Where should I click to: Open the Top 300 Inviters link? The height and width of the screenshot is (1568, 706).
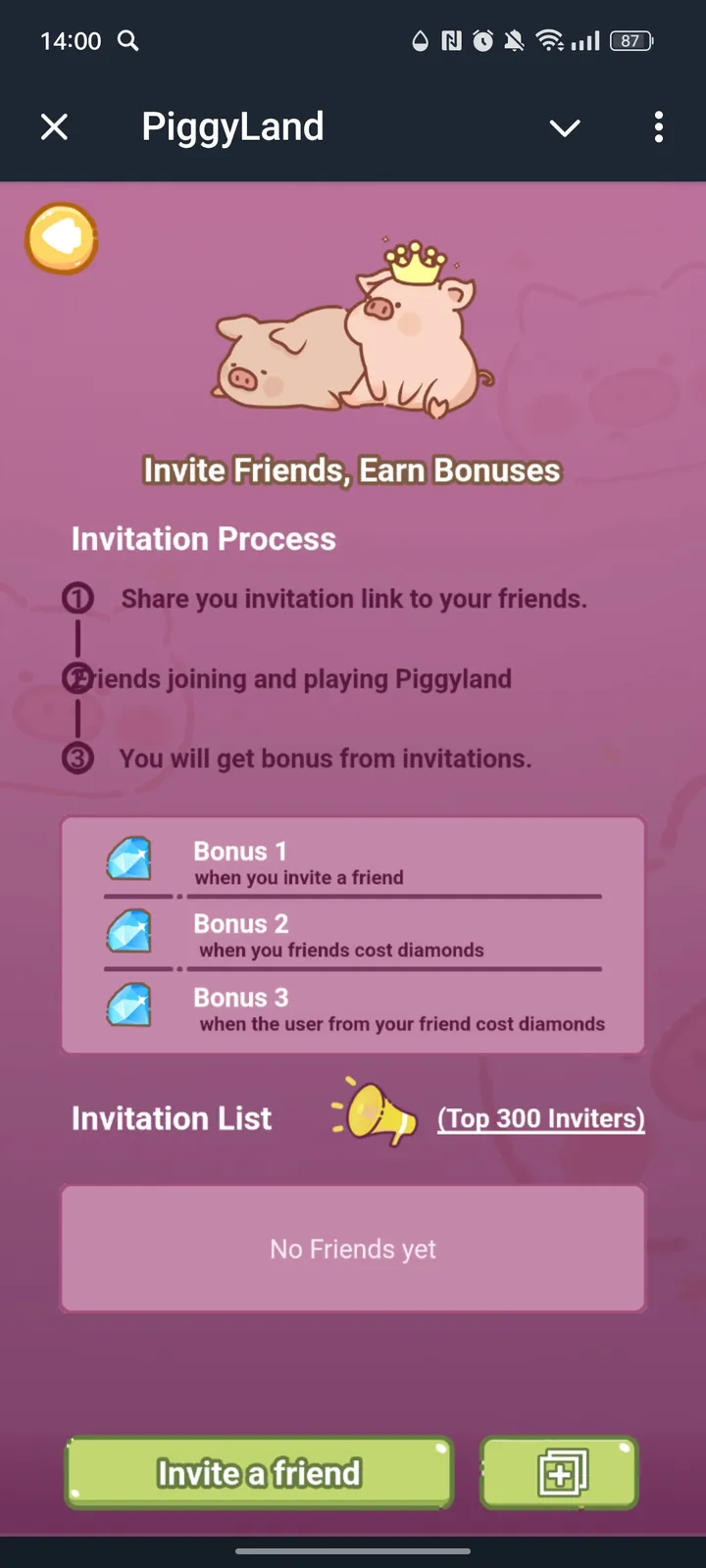541,1118
